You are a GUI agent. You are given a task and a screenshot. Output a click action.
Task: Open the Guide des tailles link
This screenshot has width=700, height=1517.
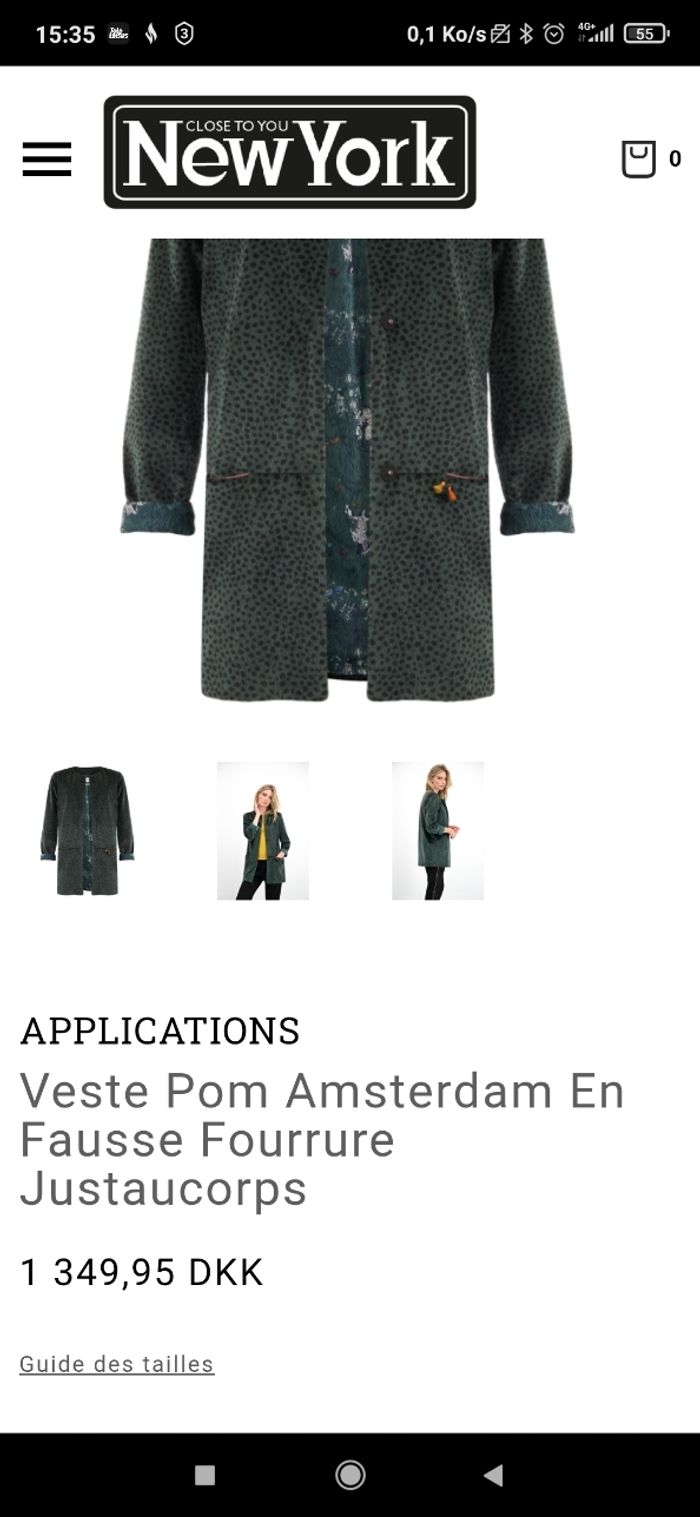[117, 1364]
